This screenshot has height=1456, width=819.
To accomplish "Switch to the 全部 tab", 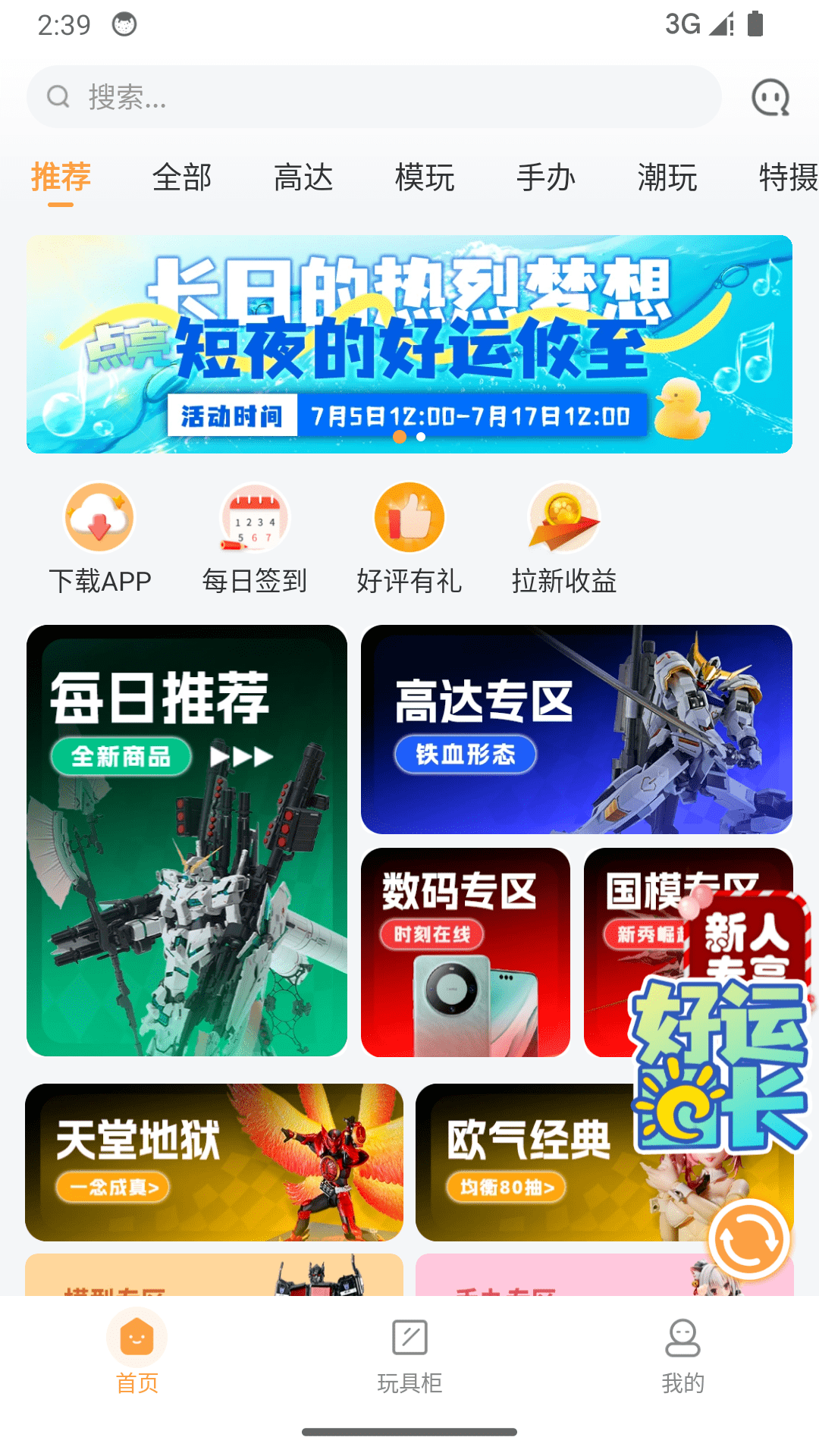I will 182,177.
